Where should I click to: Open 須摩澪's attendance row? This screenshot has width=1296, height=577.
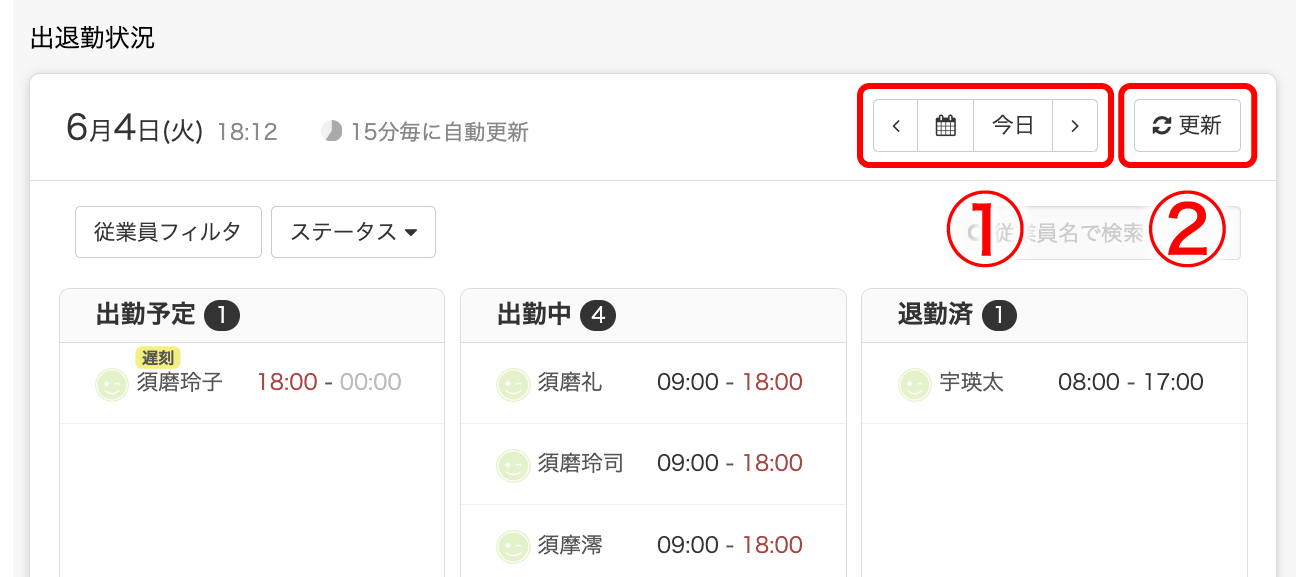(652, 545)
